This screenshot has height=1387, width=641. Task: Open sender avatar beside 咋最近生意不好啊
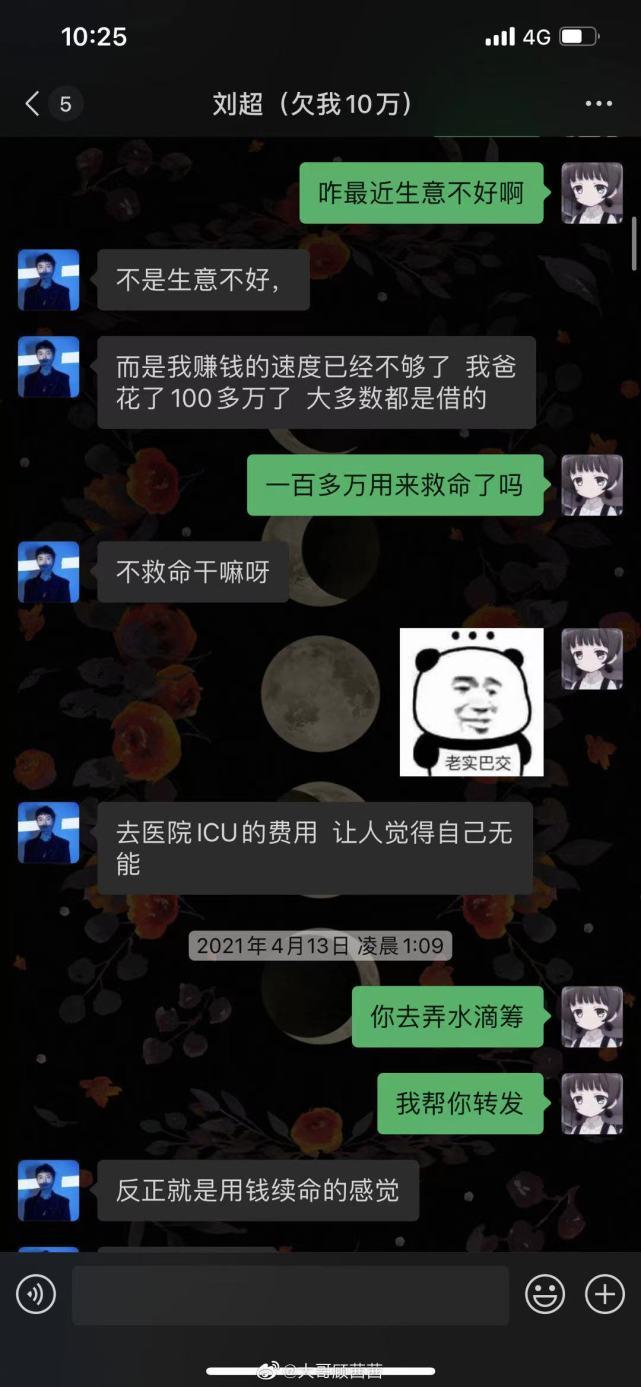591,192
